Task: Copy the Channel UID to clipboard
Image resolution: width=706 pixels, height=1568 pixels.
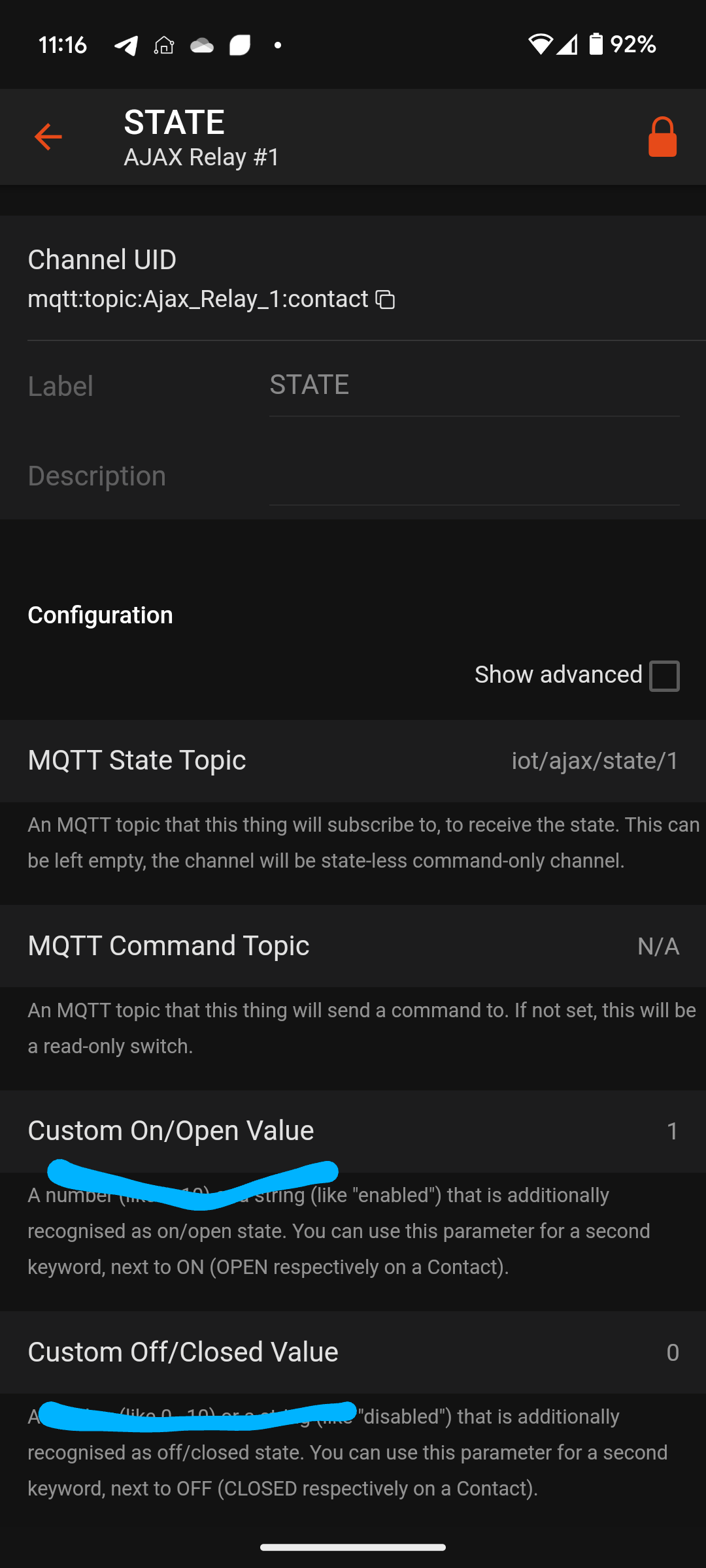Action: click(385, 299)
